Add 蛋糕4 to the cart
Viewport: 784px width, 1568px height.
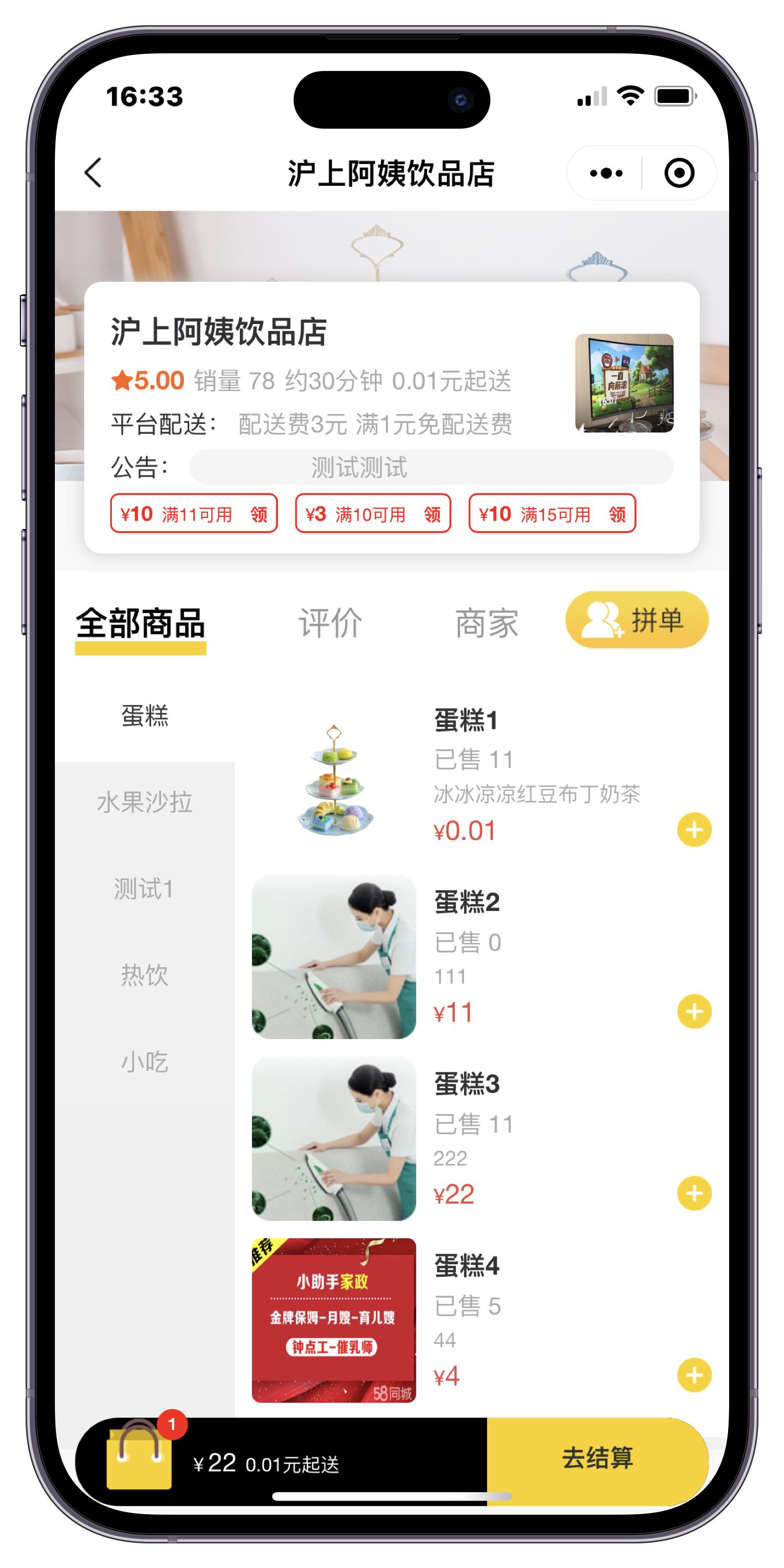[694, 1375]
